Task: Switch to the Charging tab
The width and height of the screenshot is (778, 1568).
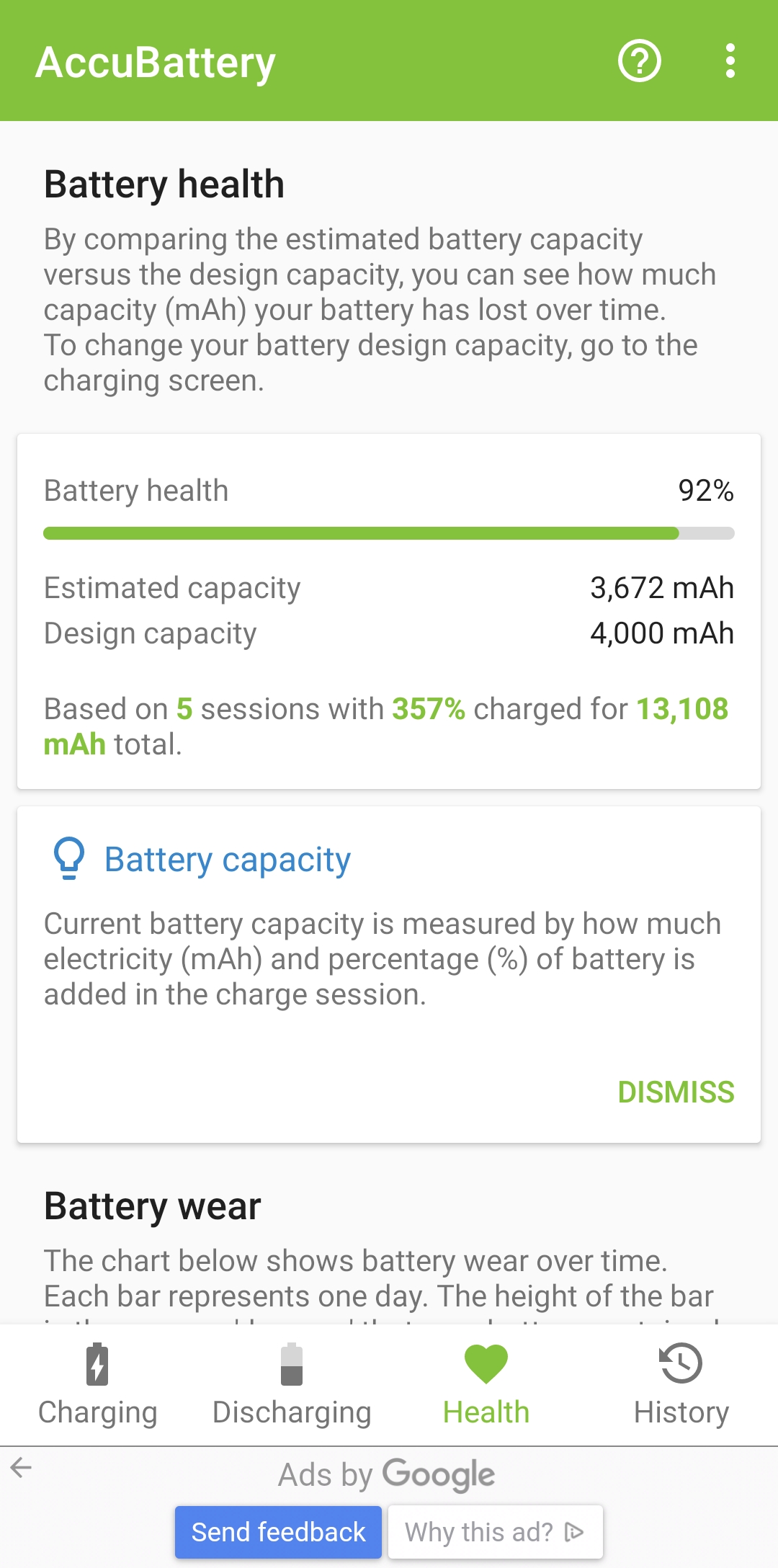Action: tap(97, 1385)
